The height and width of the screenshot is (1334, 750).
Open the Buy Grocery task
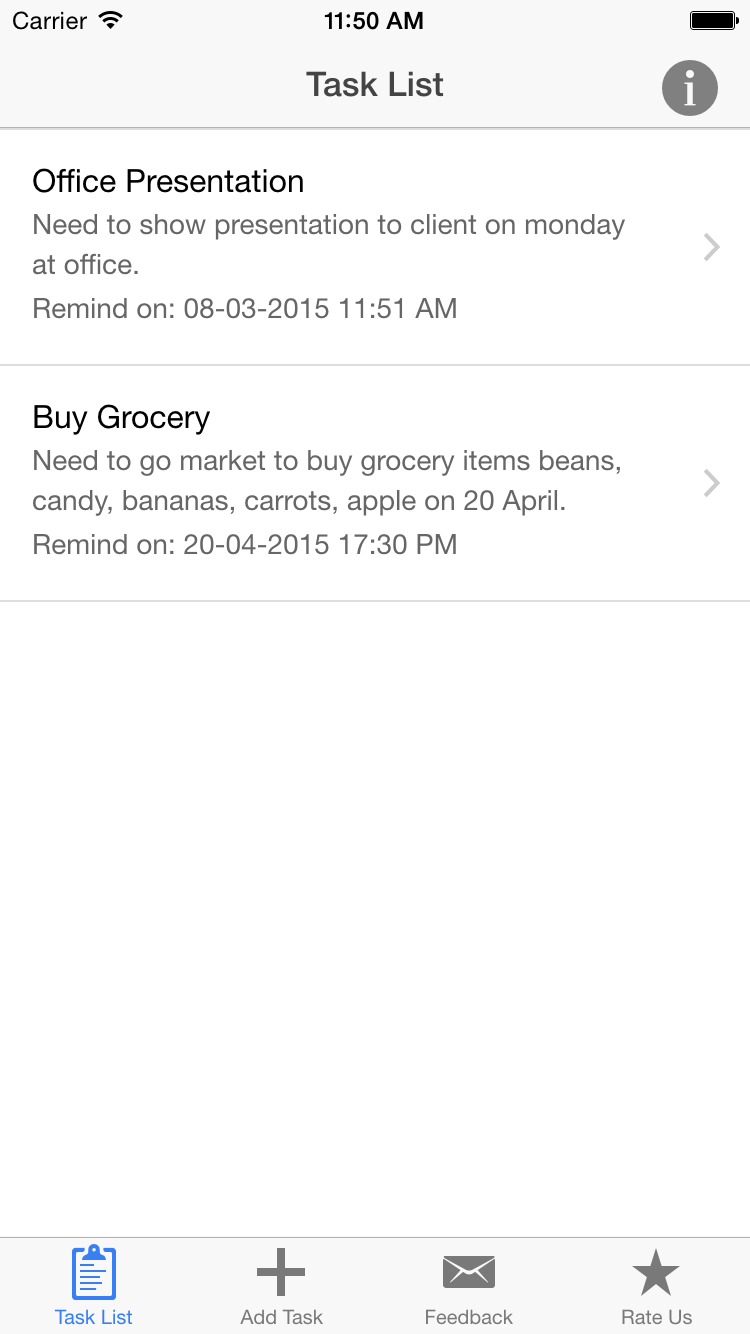point(374,483)
